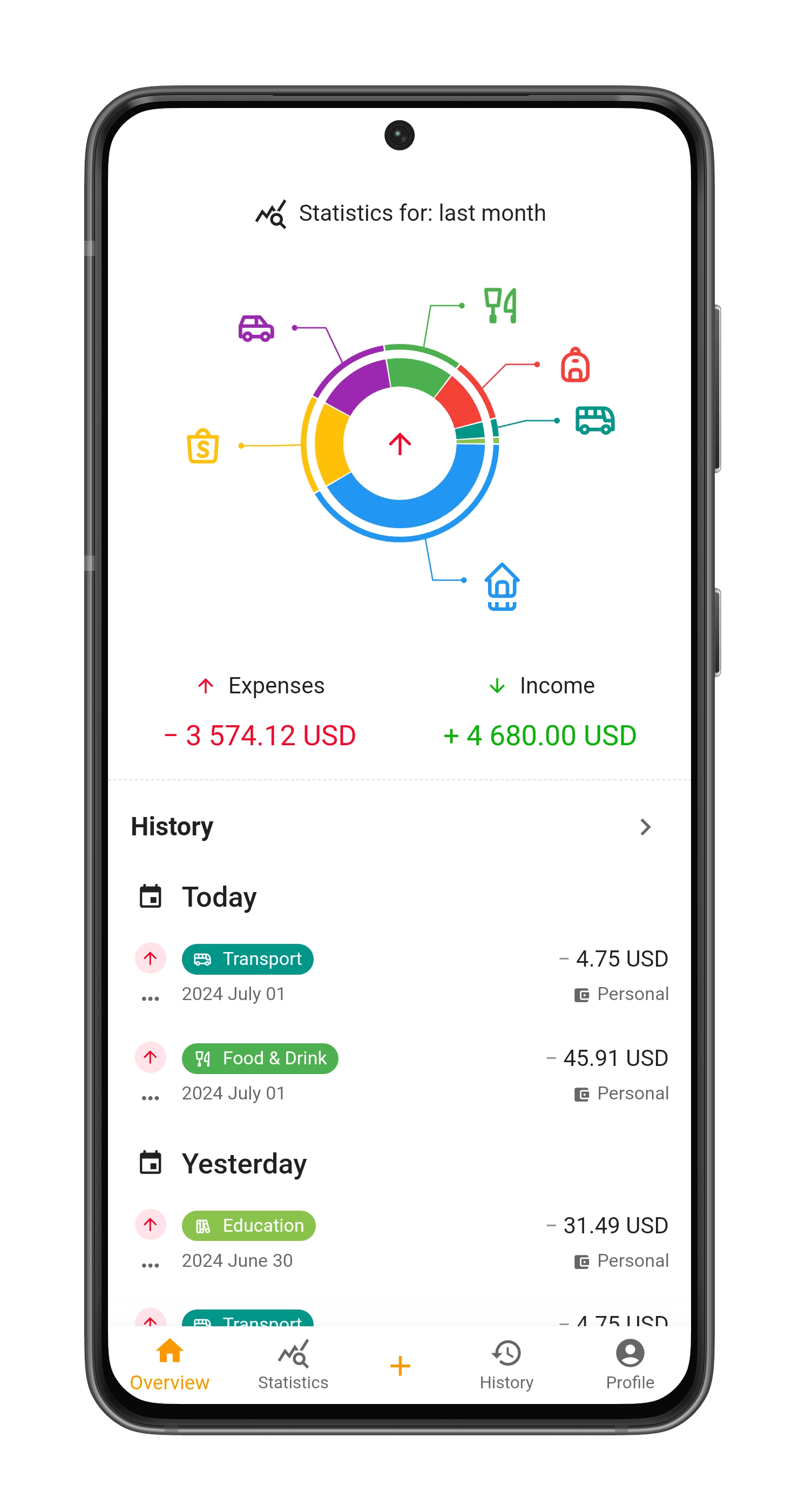Screen dimensions: 799x1512
Task: Open options dots under today's Transport entry
Action: click(x=150, y=998)
